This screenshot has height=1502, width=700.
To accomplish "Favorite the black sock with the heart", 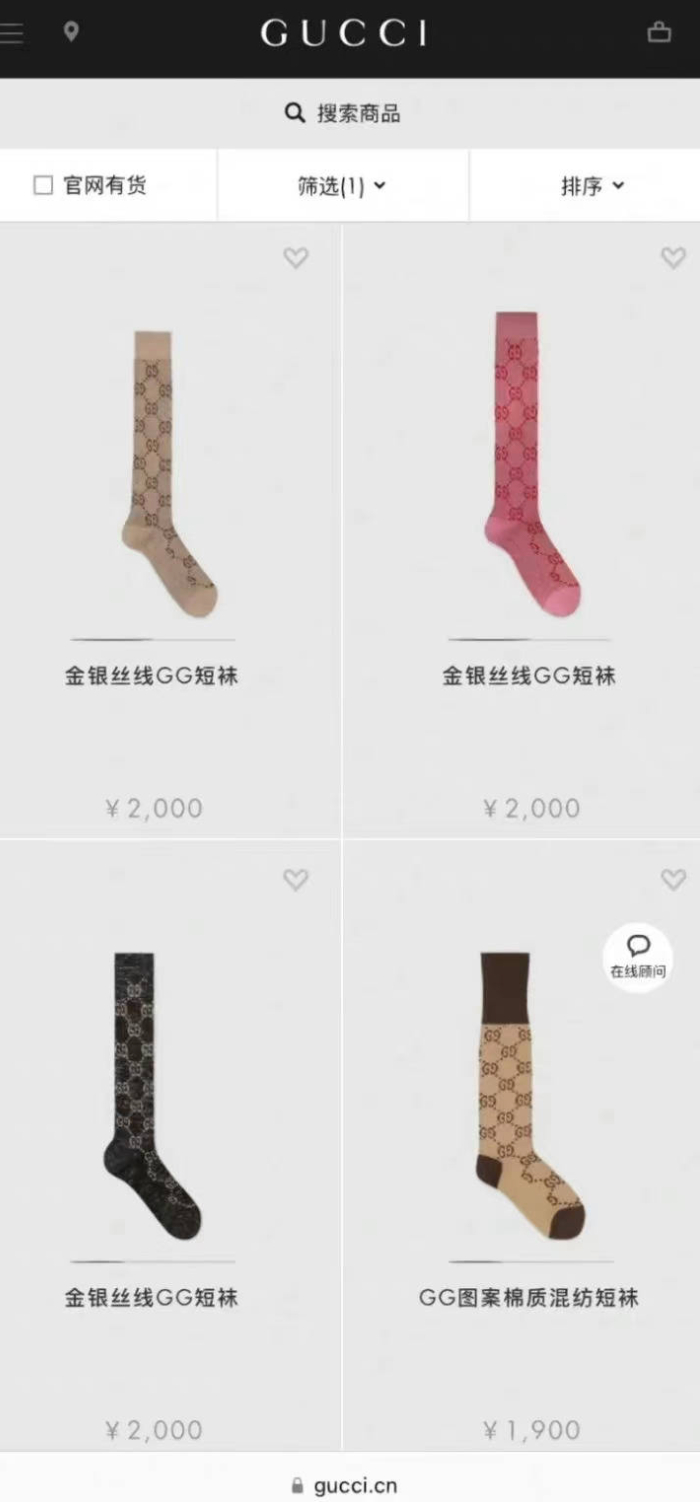I will coord(296,880).
